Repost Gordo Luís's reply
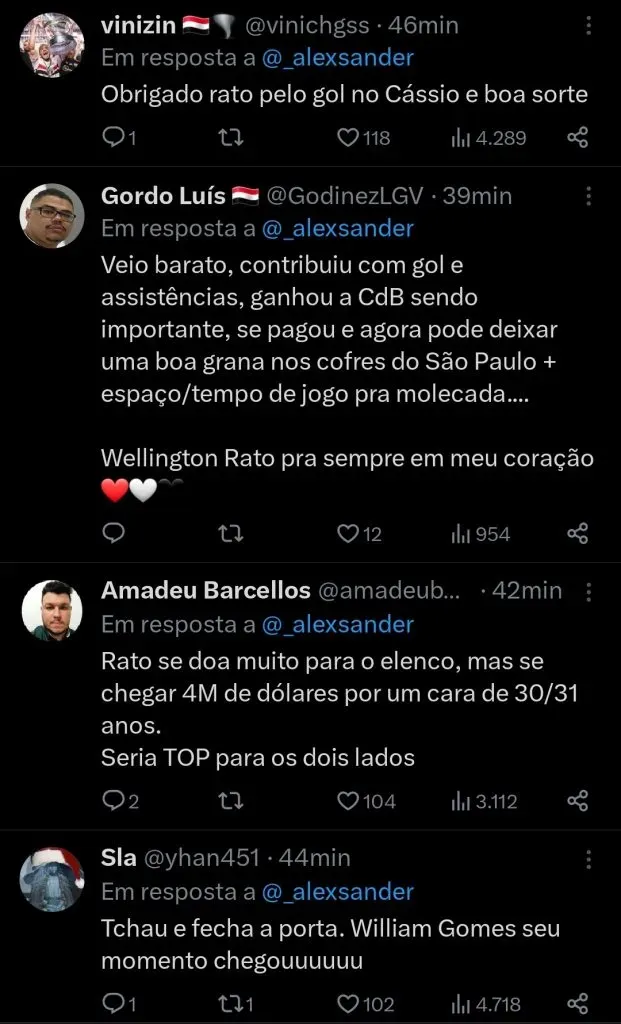The image size is (621, 1024). click(x=230, y=534)
